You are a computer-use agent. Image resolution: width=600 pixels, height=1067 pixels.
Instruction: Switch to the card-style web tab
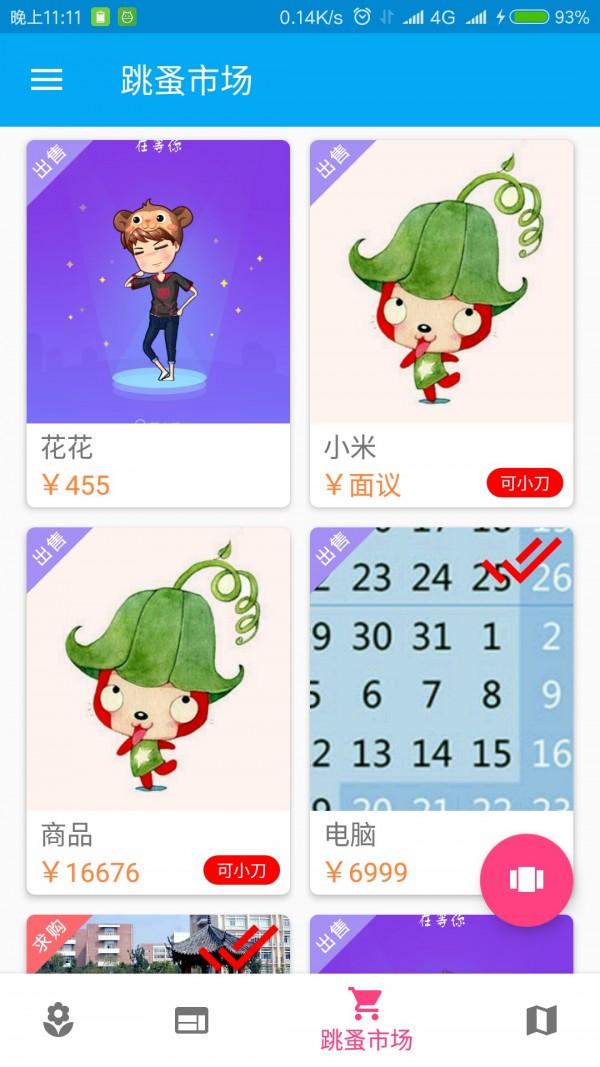point(192,1020)
